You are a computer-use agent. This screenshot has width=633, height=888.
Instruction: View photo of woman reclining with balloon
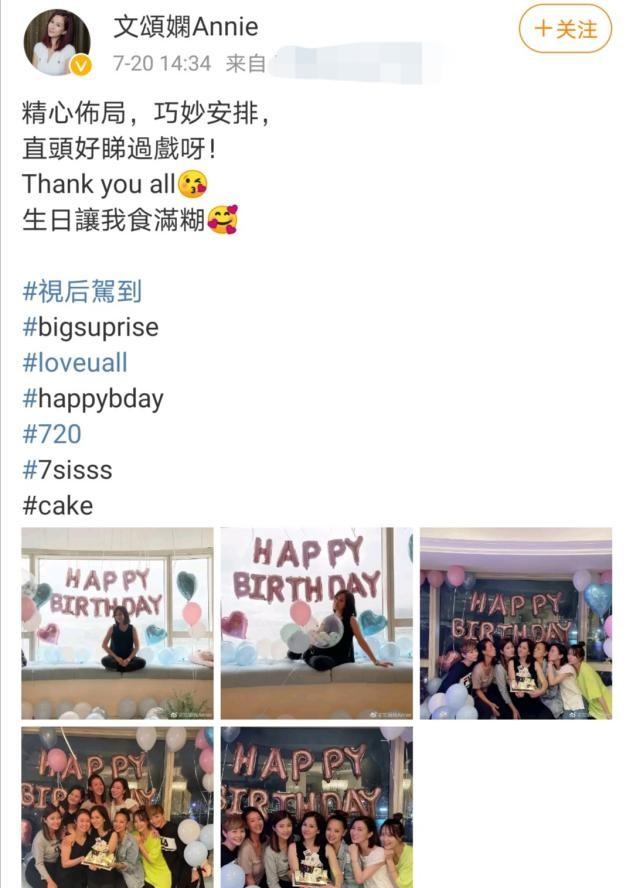coord(316,623)
